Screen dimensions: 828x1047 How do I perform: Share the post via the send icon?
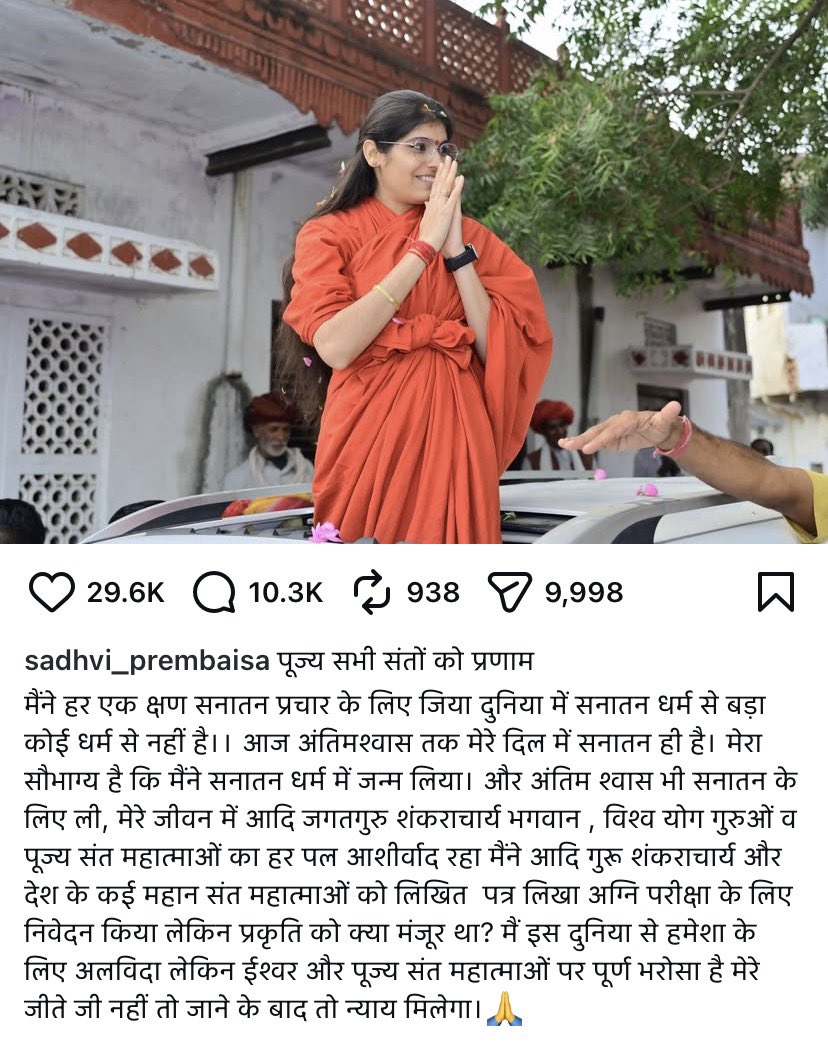tap(508, 592)
